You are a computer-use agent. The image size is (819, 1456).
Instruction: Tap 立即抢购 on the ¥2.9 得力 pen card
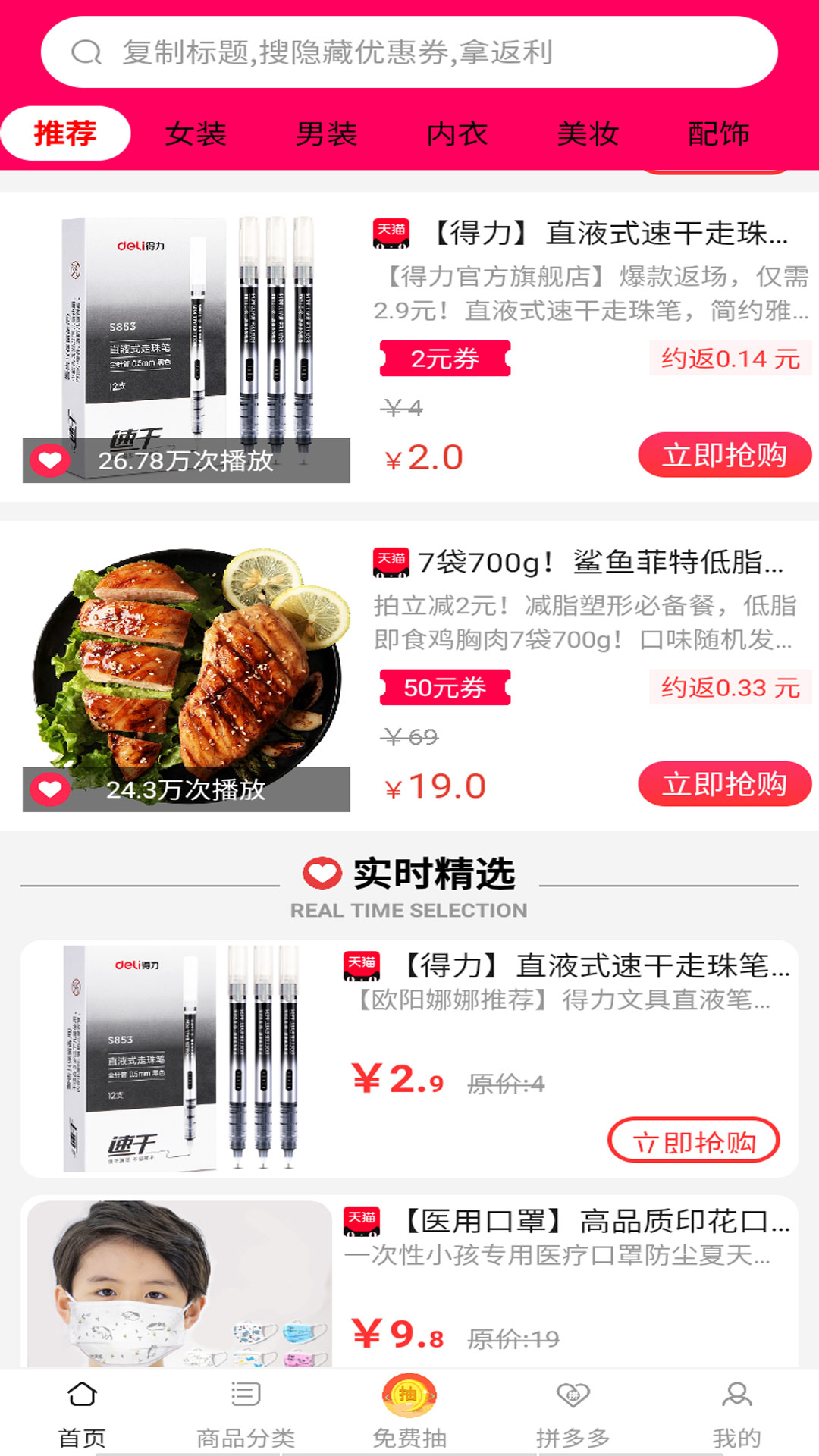click(x=693, y=1140)
